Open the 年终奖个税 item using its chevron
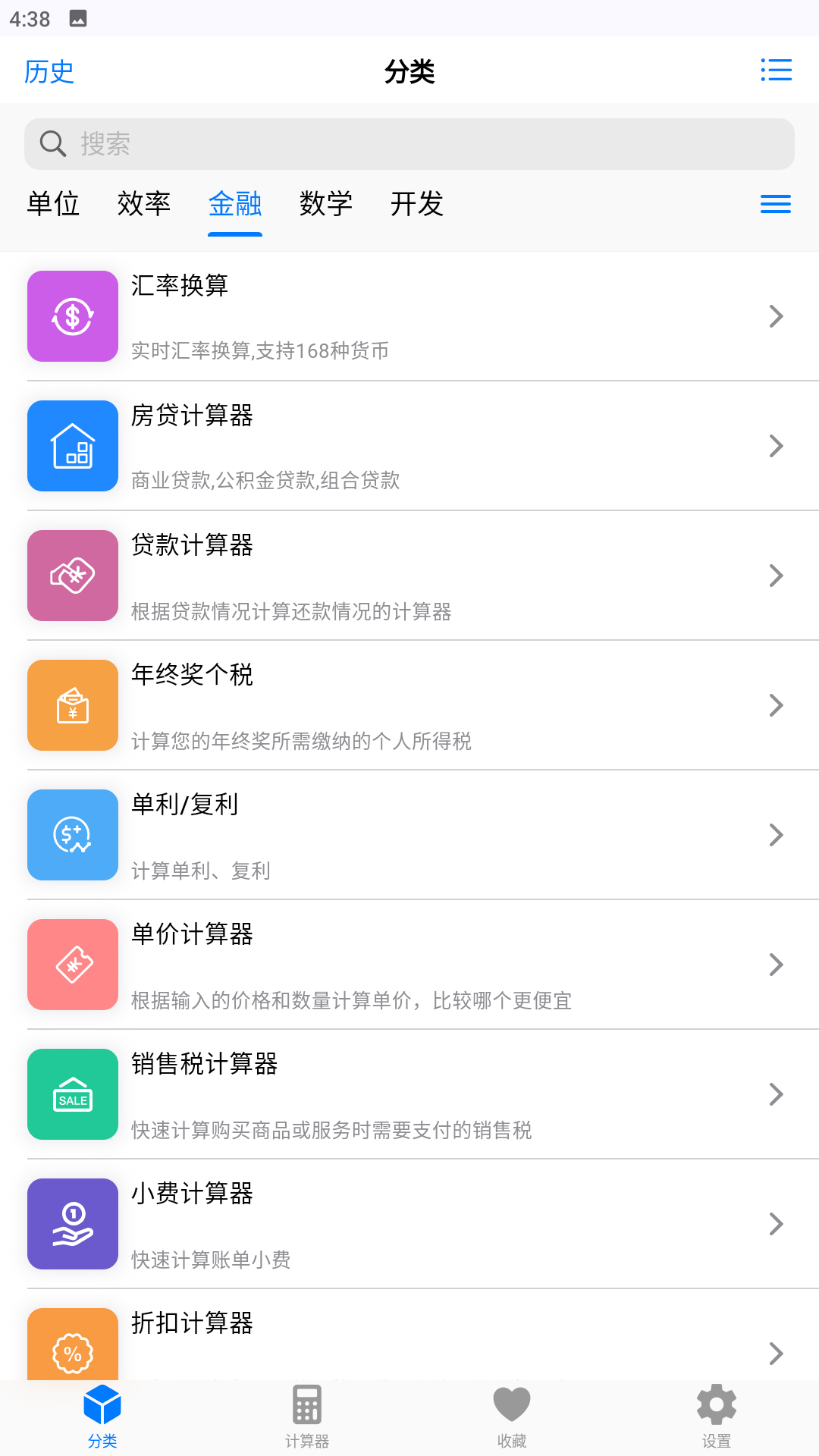Image resolution: width=819 pixels, height=1456 pixels. tap(777, 705)
